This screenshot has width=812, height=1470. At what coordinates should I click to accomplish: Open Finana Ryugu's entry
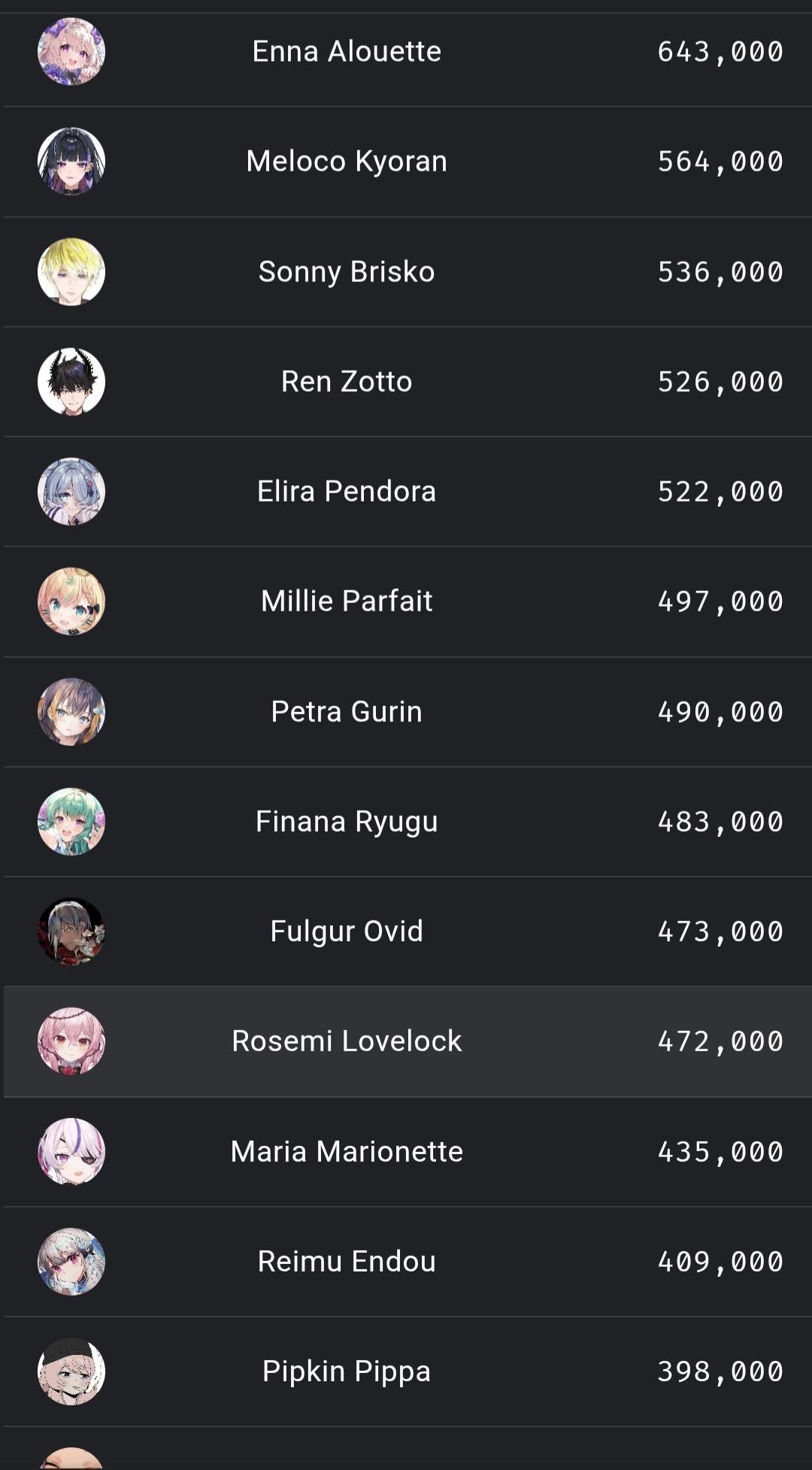(347, 821)
